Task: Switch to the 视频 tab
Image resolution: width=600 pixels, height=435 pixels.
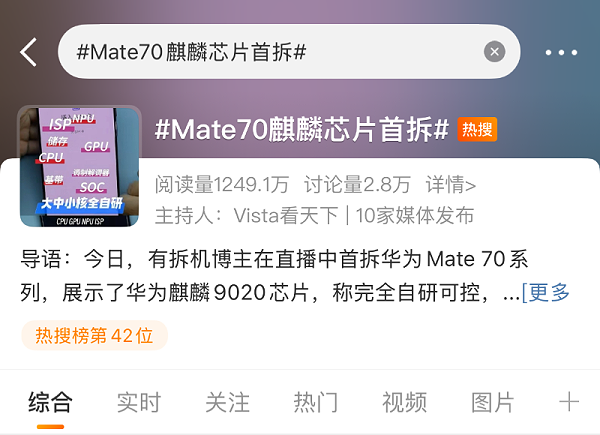Action: pos(404,402)
